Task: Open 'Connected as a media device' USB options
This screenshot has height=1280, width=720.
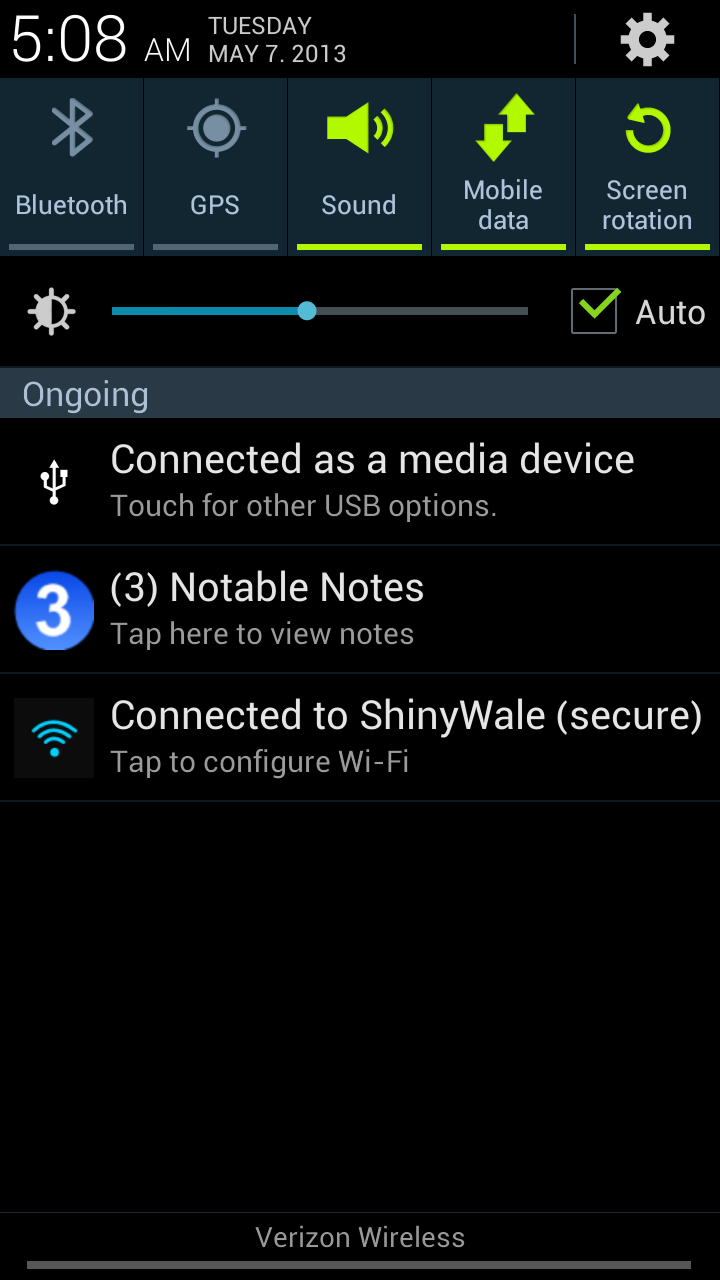Action: point(373,480)
